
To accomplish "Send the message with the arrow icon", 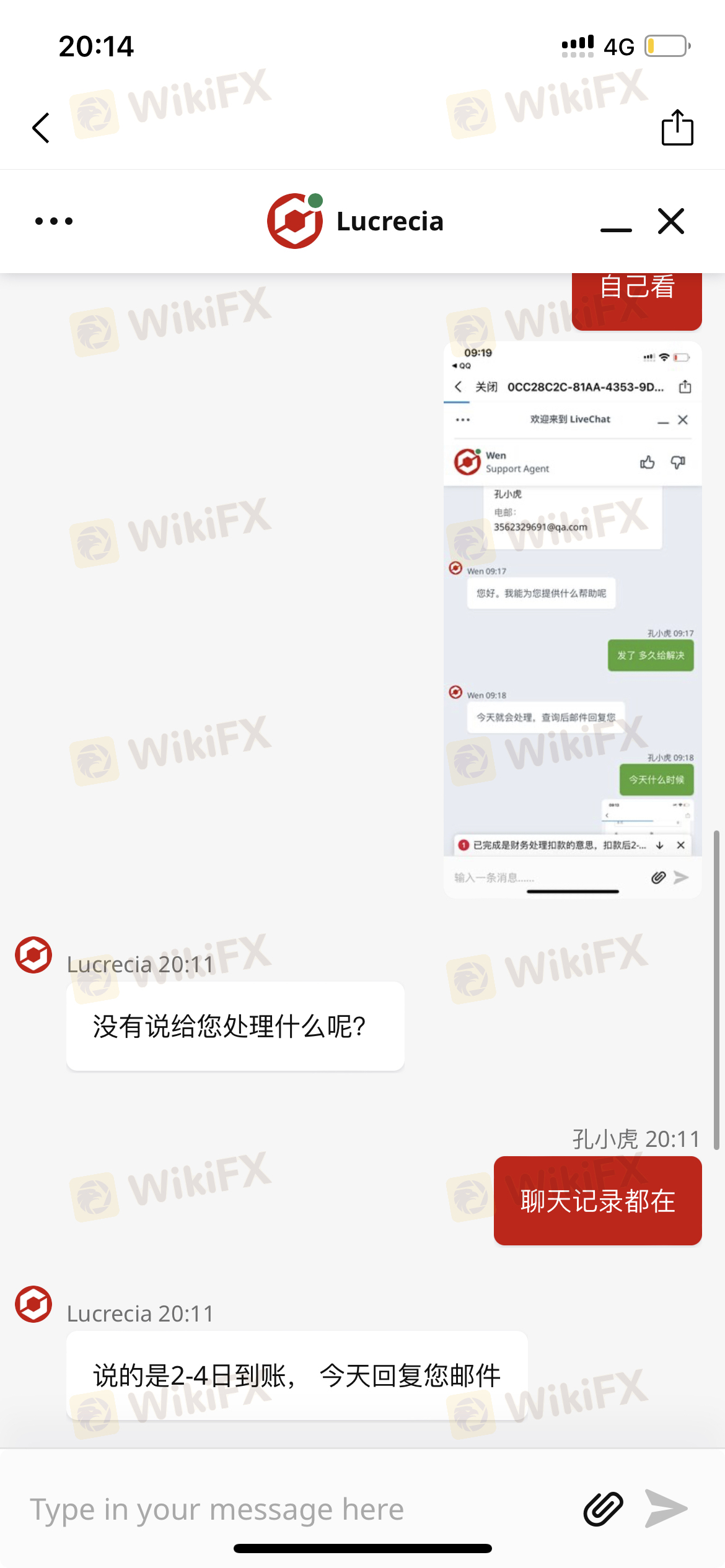I will 667,1509.
